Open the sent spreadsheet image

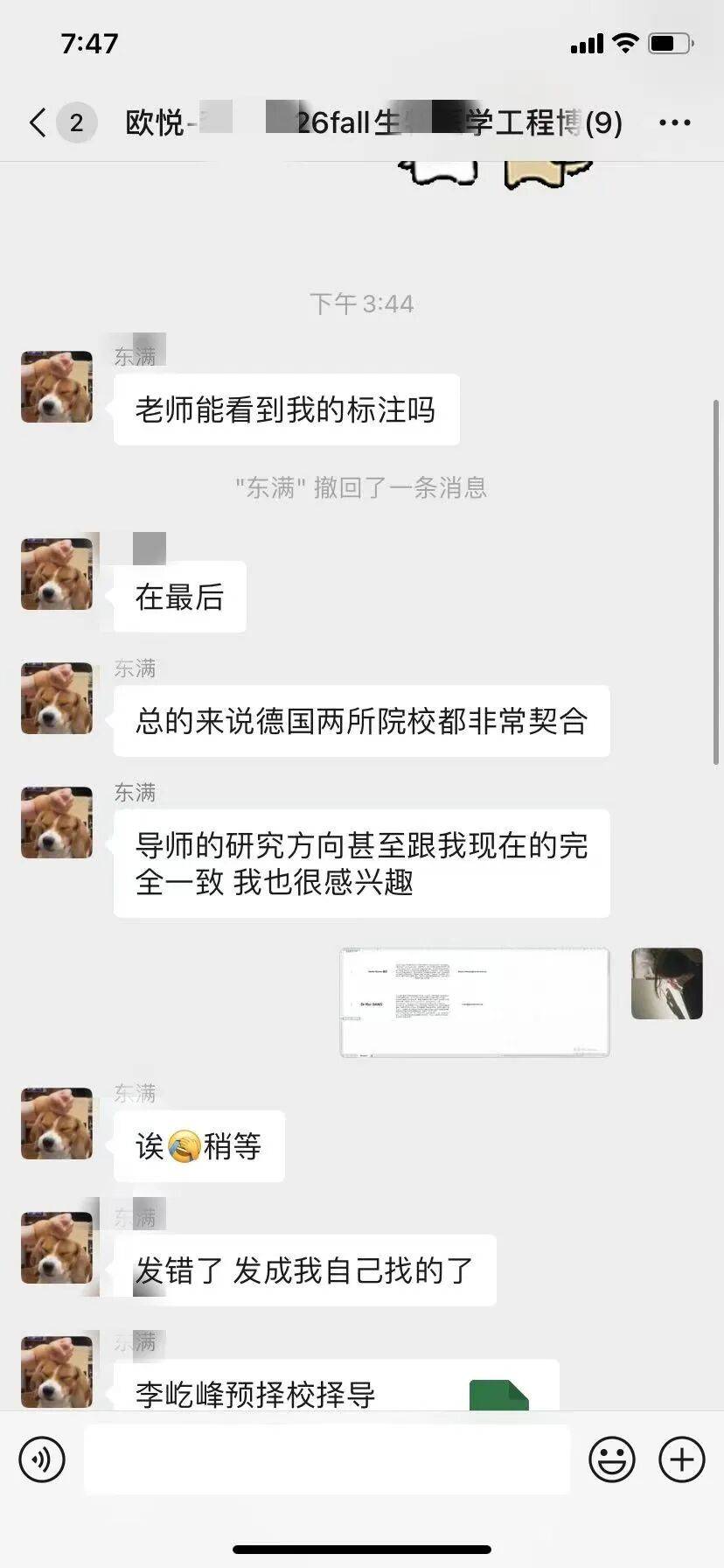[475, 1003]
